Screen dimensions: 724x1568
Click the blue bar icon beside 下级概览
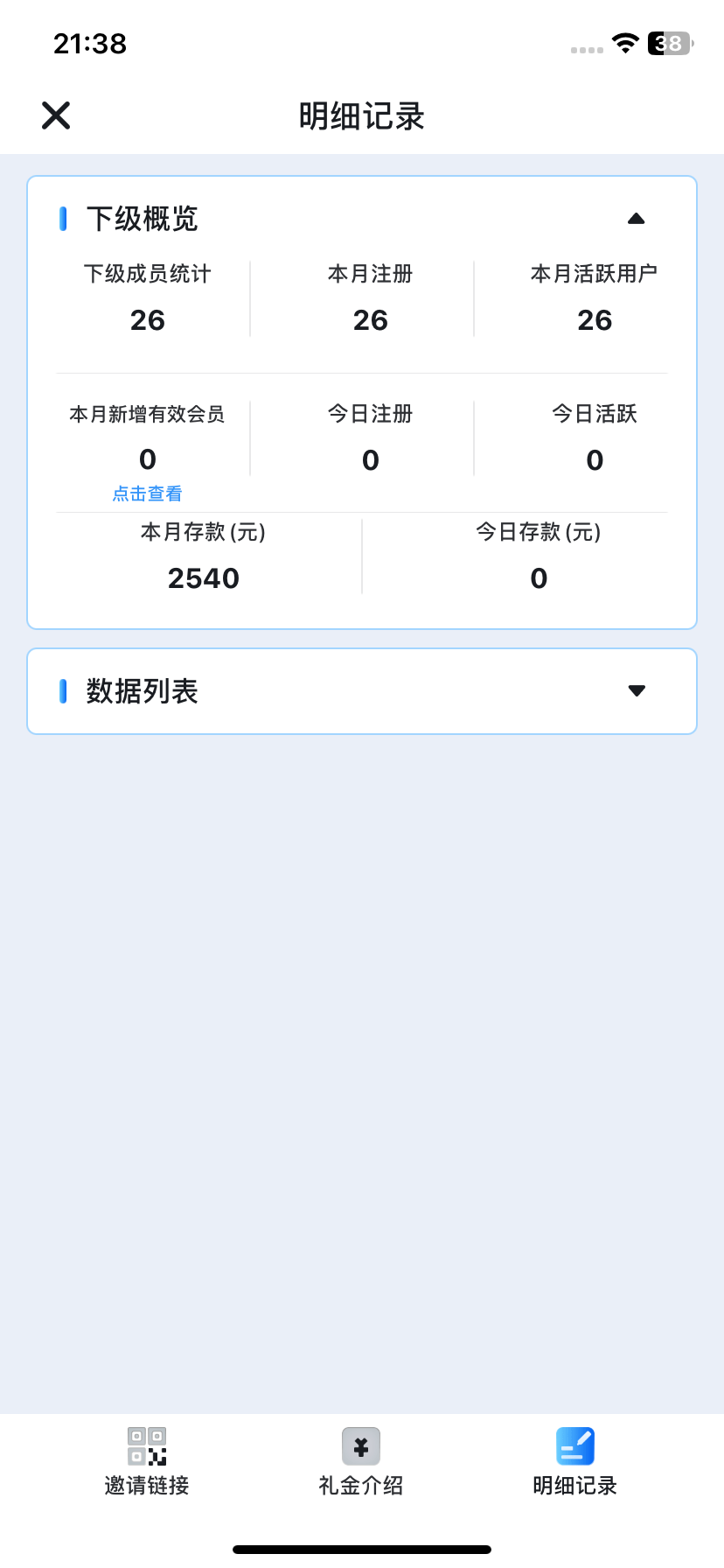(x=63, y=220)
